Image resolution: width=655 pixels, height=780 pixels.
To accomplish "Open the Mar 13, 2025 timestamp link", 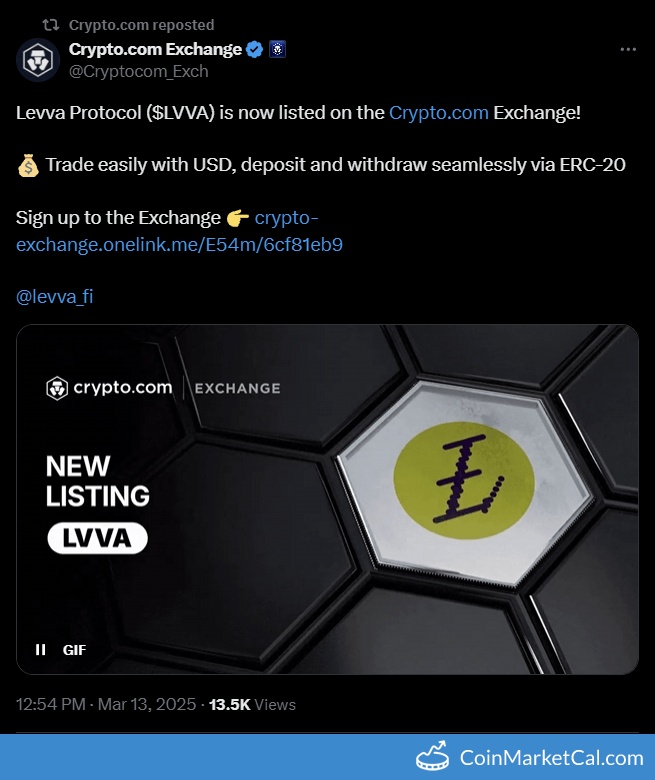I will [x=146, y=704].
